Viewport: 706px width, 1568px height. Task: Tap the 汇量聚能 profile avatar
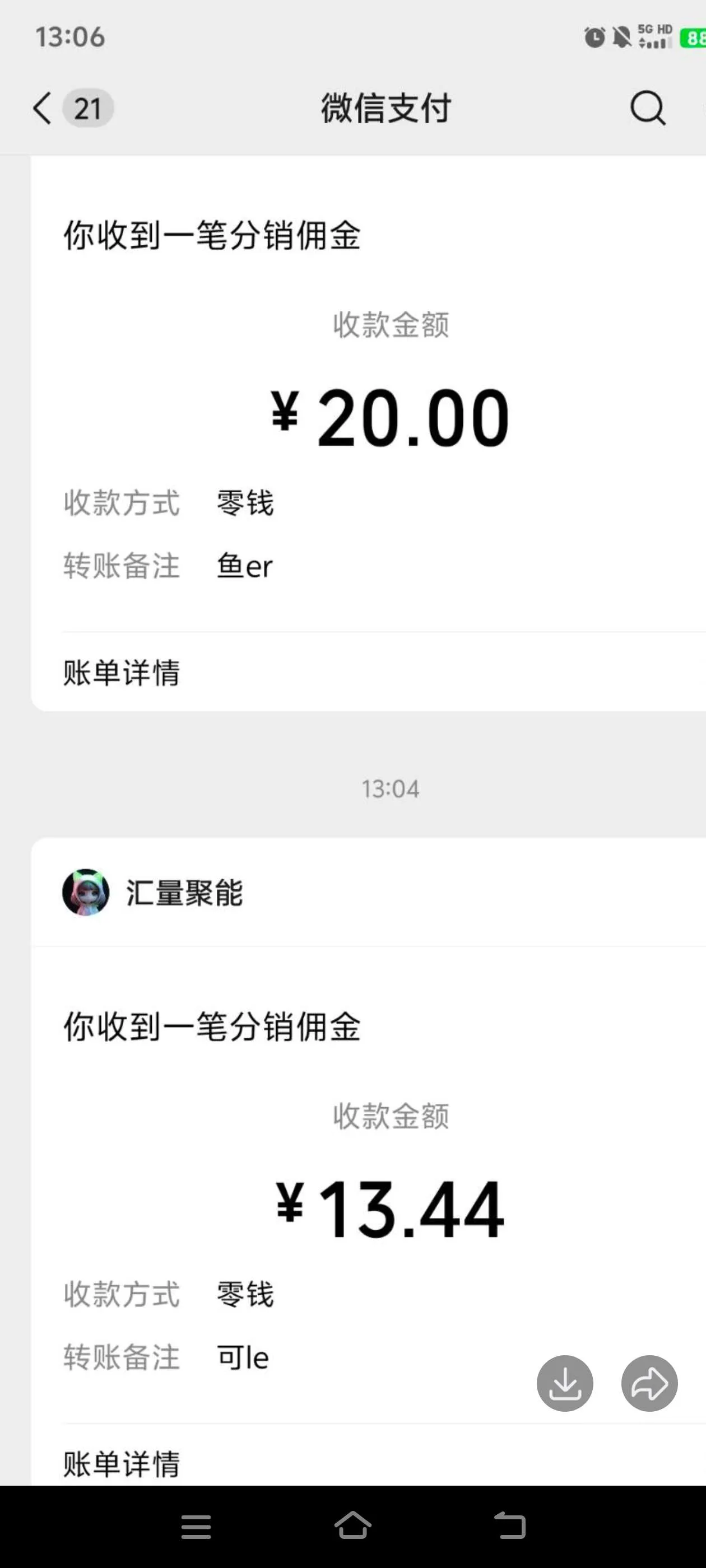[x=86, y=891]
